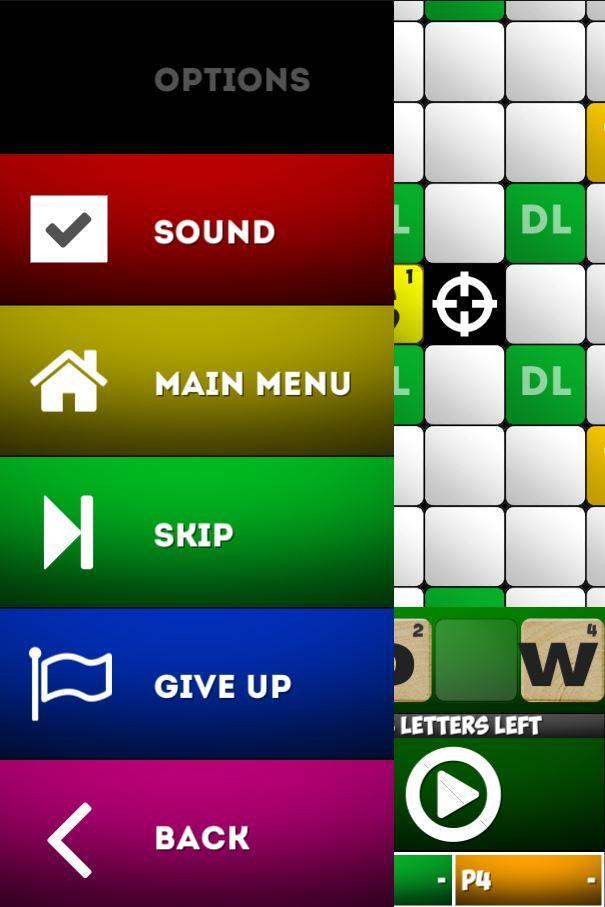The image size is (605, 907).
Task: Select the W letter tile
Action: click(x=562, y=661)
